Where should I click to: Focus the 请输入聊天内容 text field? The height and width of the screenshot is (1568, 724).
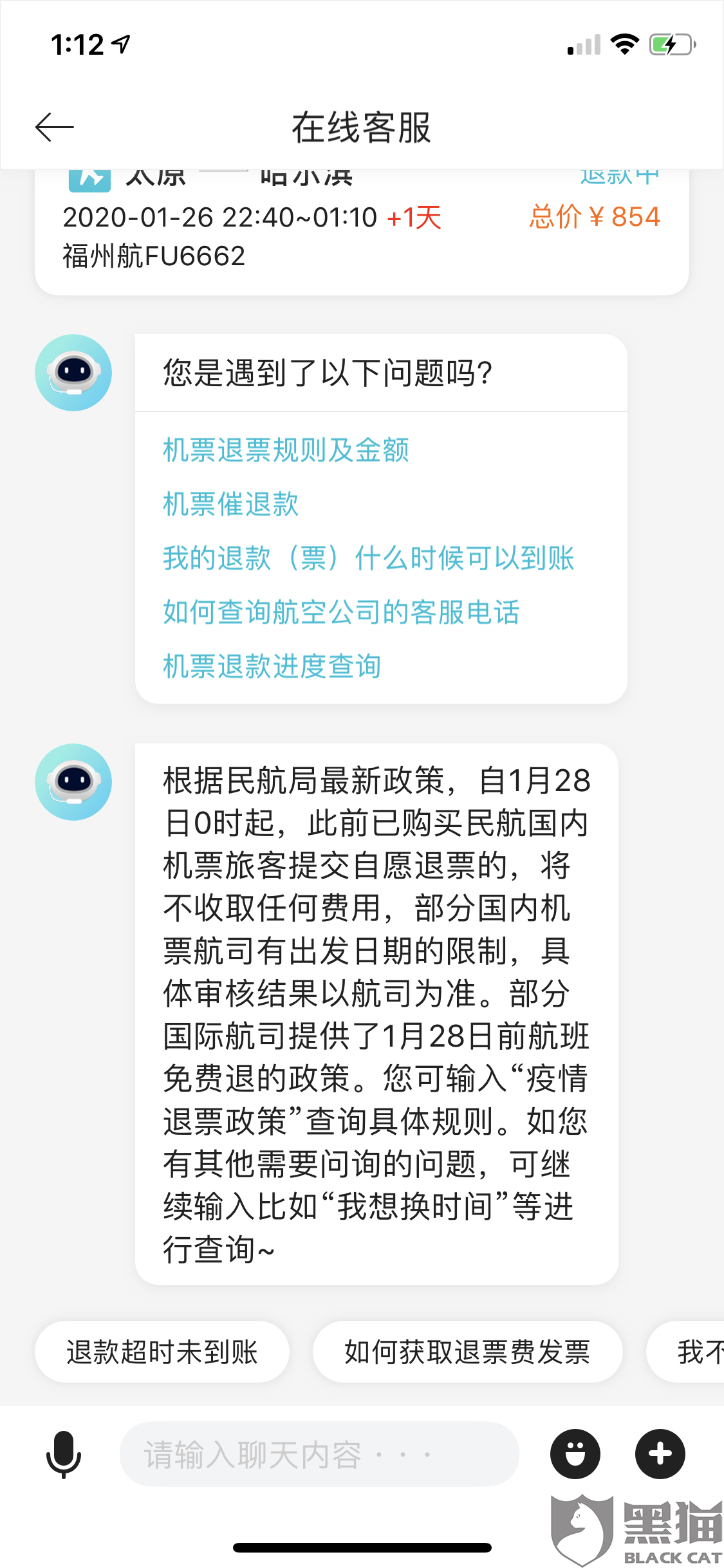(x=319, y=1454)
